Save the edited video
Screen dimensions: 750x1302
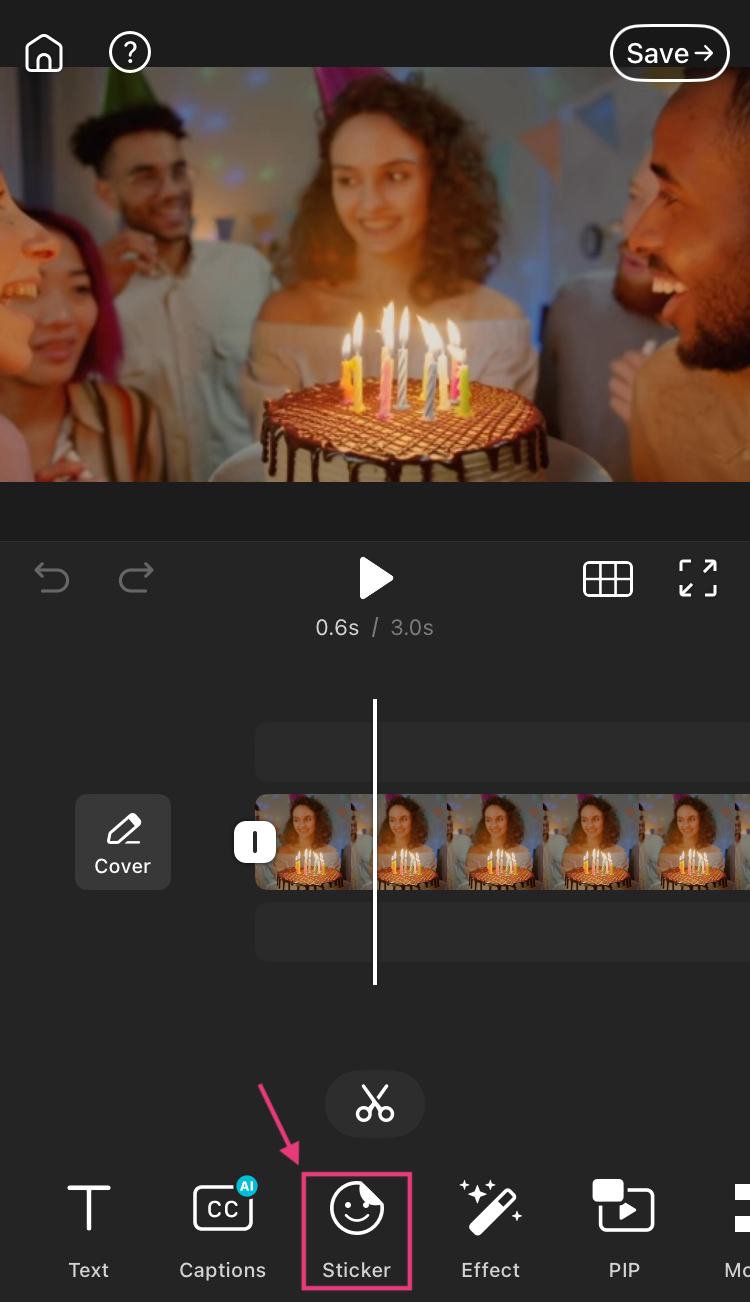[669, 53]
